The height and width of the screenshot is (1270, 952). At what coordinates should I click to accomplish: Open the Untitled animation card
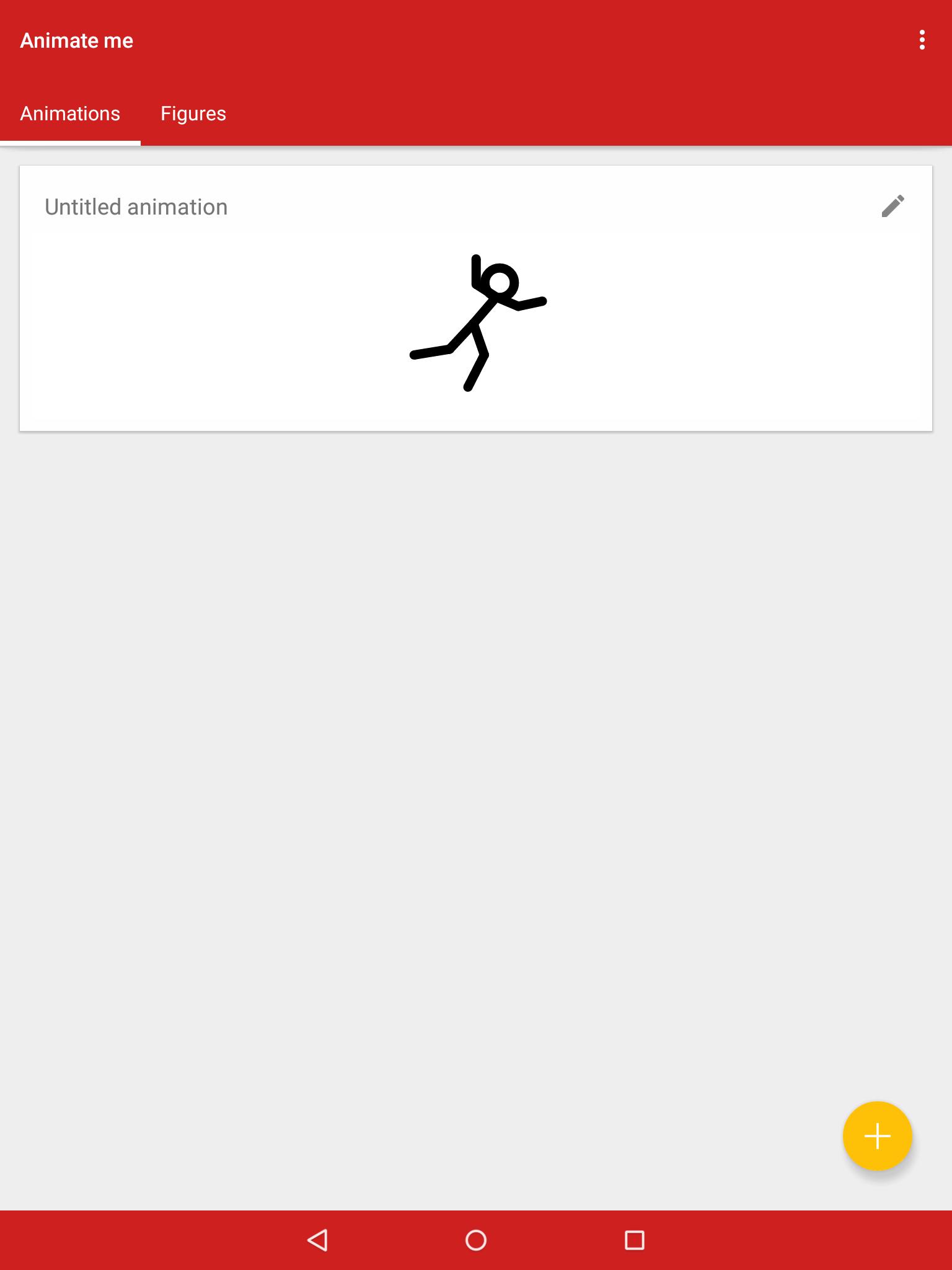click(x=476, y=322)
